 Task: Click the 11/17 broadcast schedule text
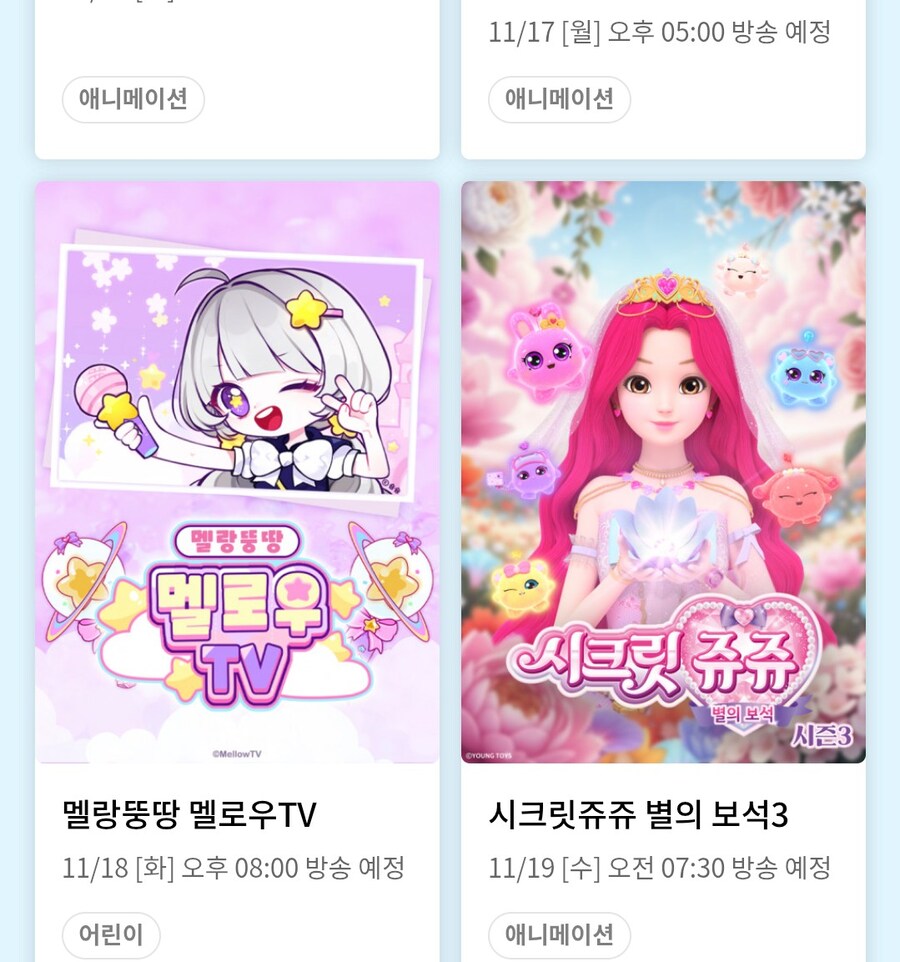click(662, 32)
